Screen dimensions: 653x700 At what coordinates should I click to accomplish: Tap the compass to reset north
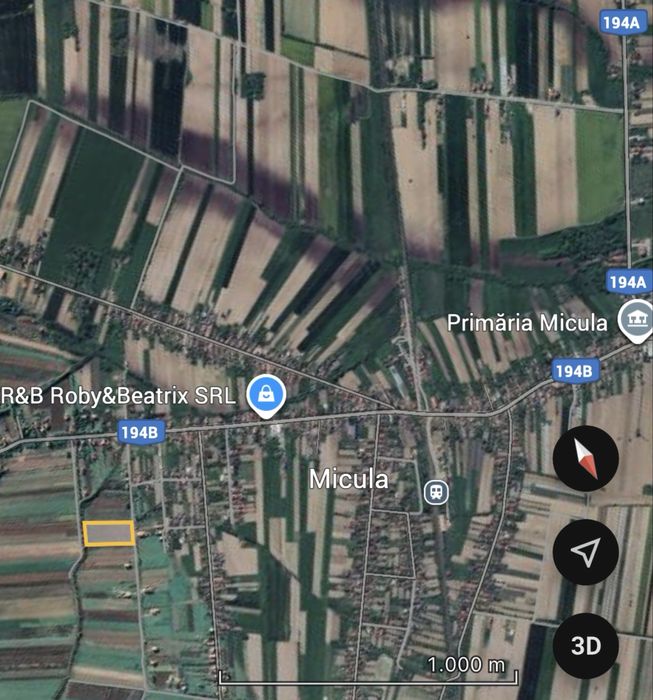click(x=586, y=458)
